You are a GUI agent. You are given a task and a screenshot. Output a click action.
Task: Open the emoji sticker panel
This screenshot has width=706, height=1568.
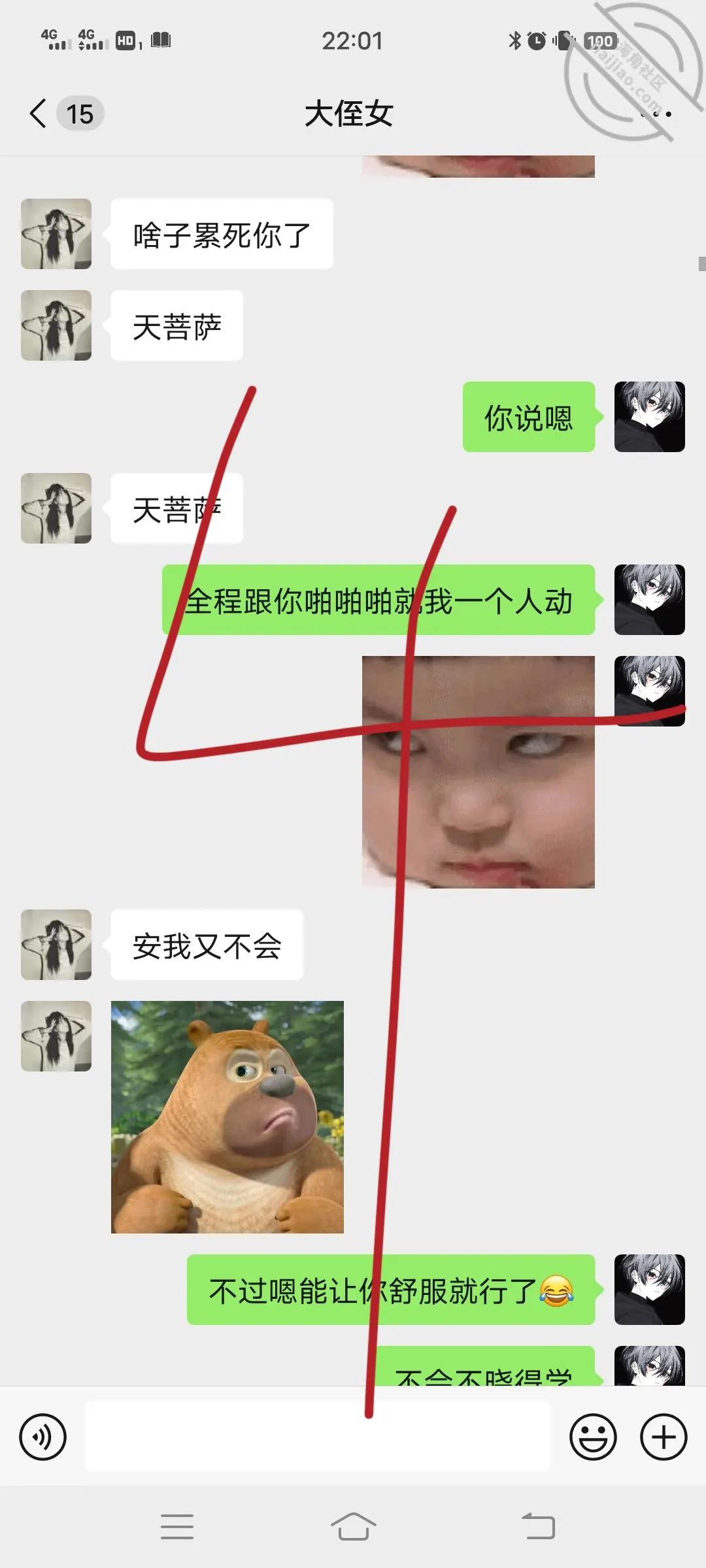coord(594,1437)
